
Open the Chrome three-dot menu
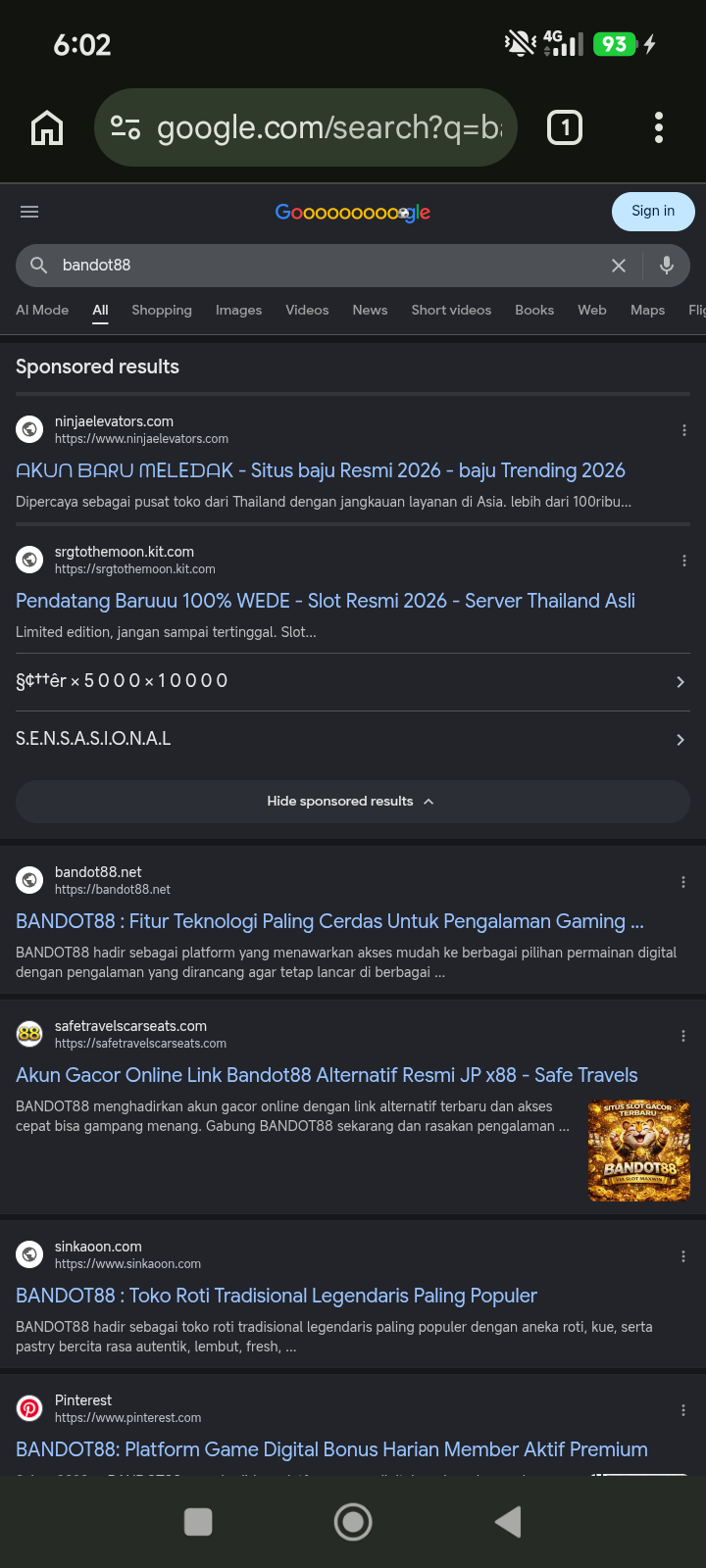(659, 127)
